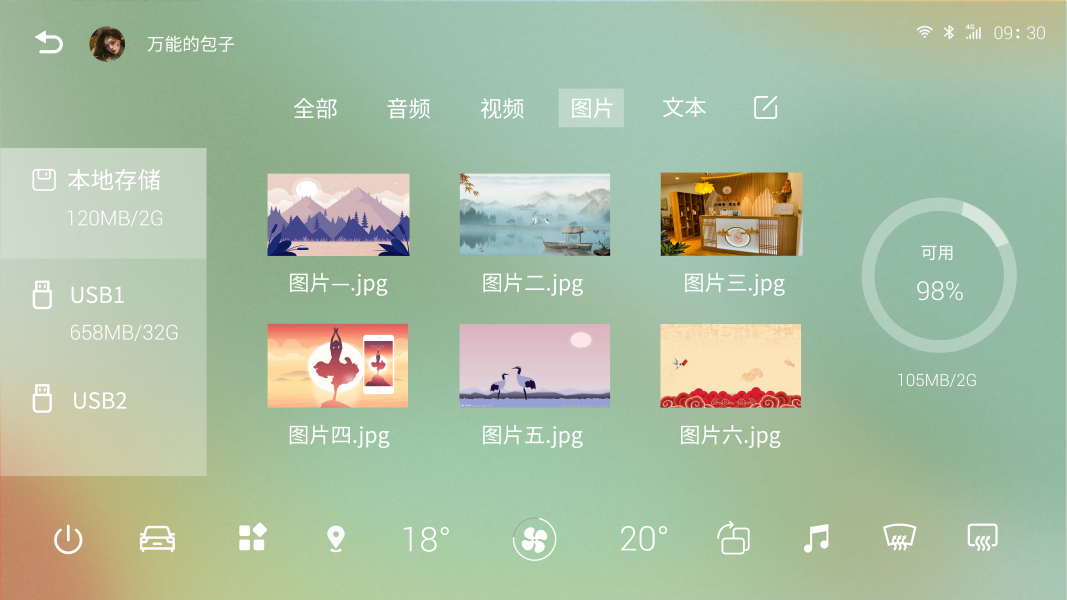
Task: Open the 万能的包子 profile avatar
Action: coord(108,44)
